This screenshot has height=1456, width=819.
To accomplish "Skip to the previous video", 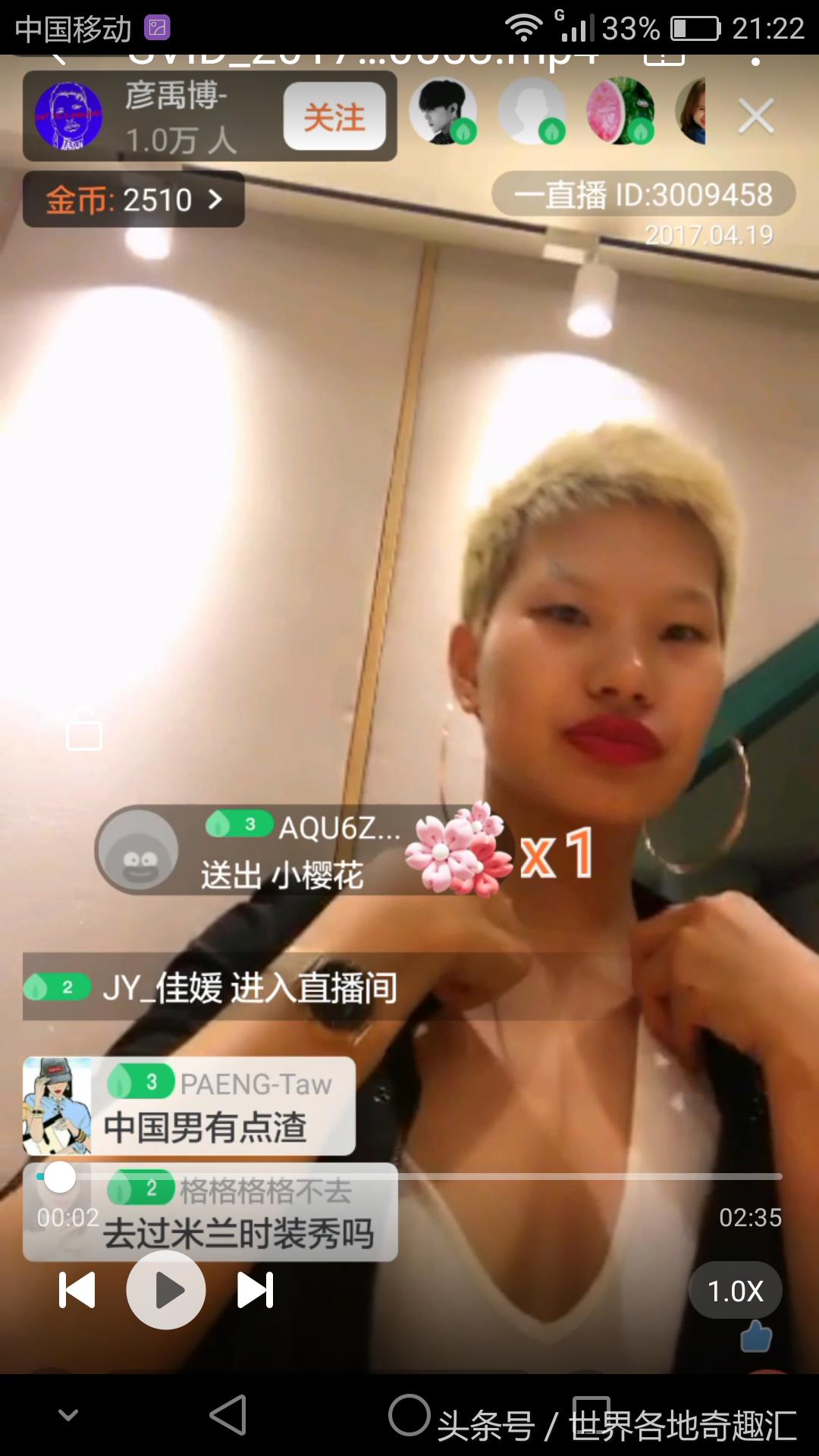I will (x=77, y=1290).
